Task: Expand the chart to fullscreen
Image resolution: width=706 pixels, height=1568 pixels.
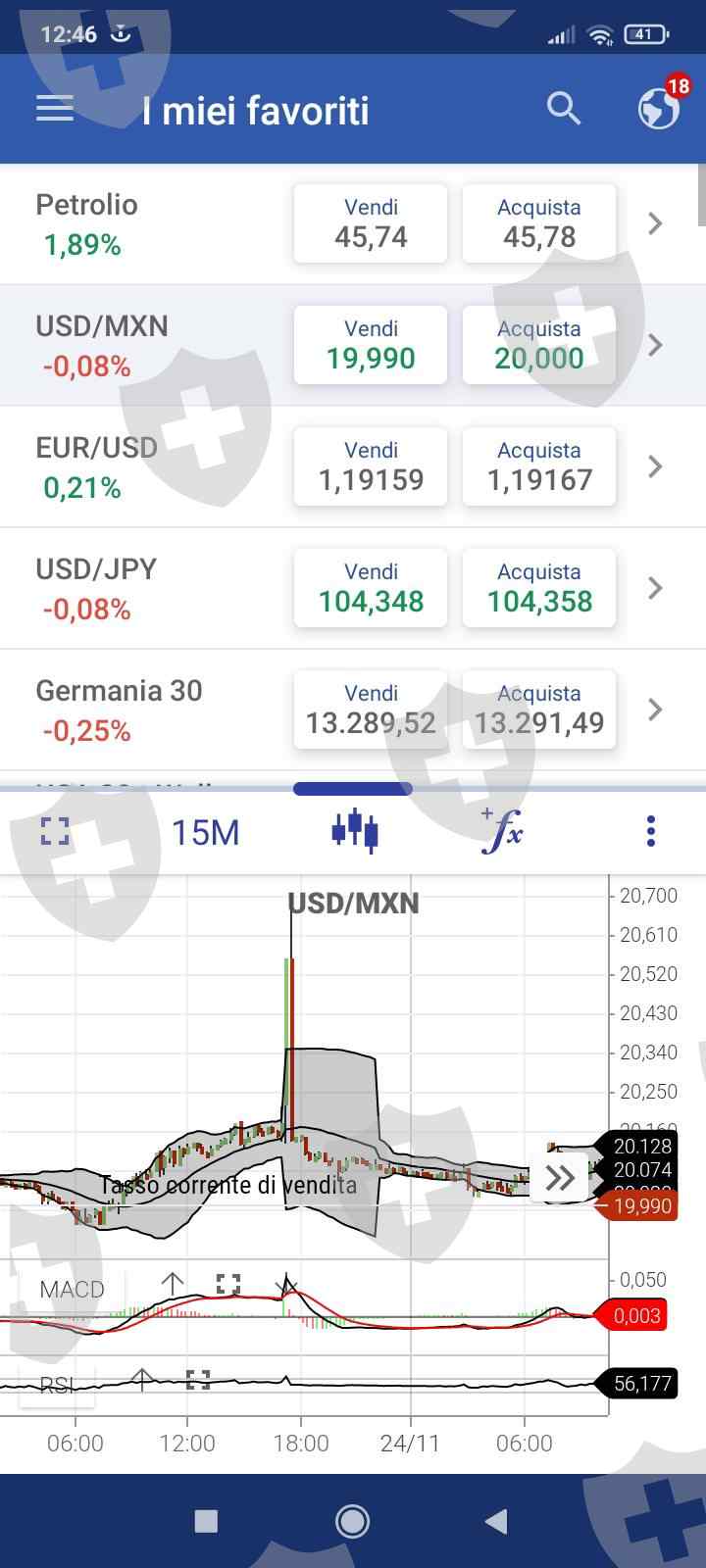Action: pos(55,832)
